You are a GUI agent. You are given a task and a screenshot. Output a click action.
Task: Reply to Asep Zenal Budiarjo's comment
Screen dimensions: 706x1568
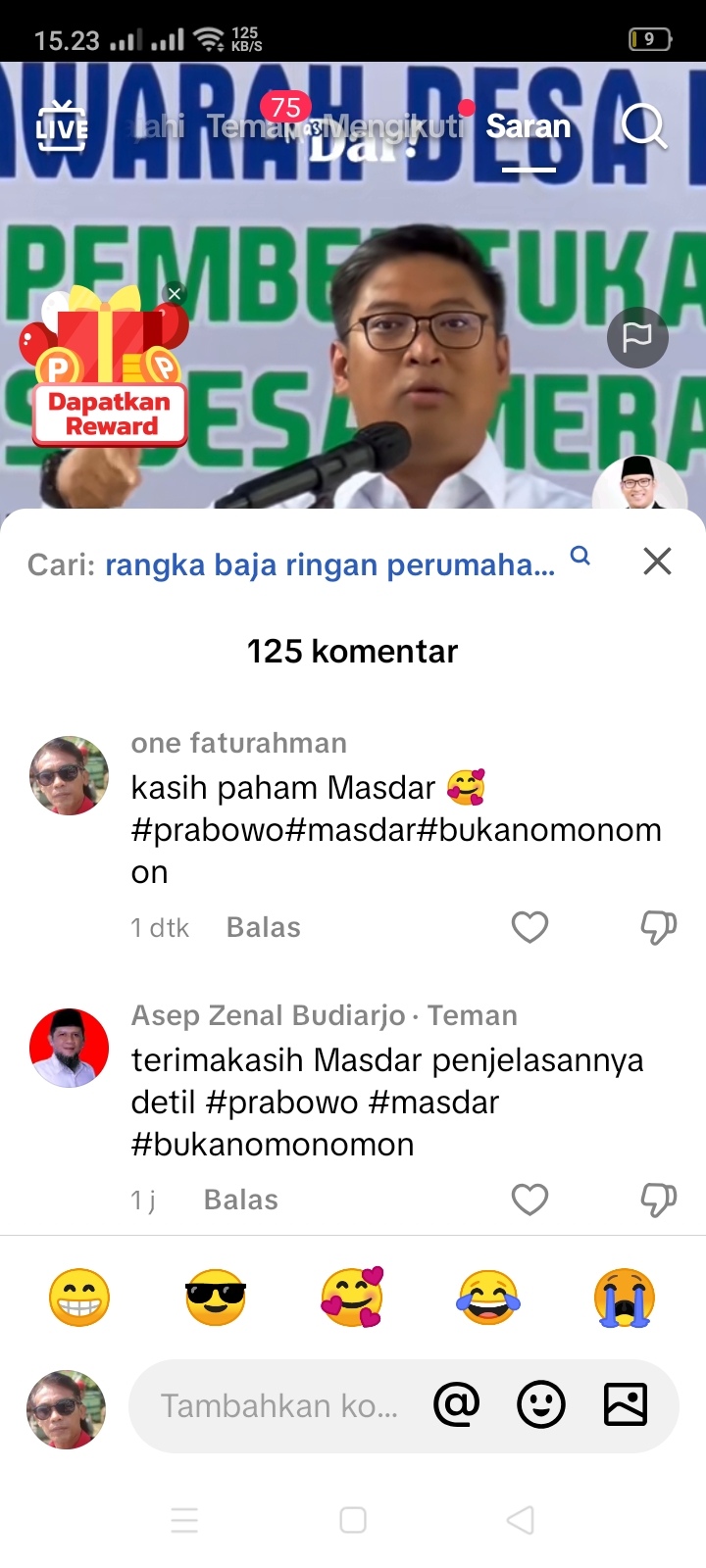click(241, 1200)
